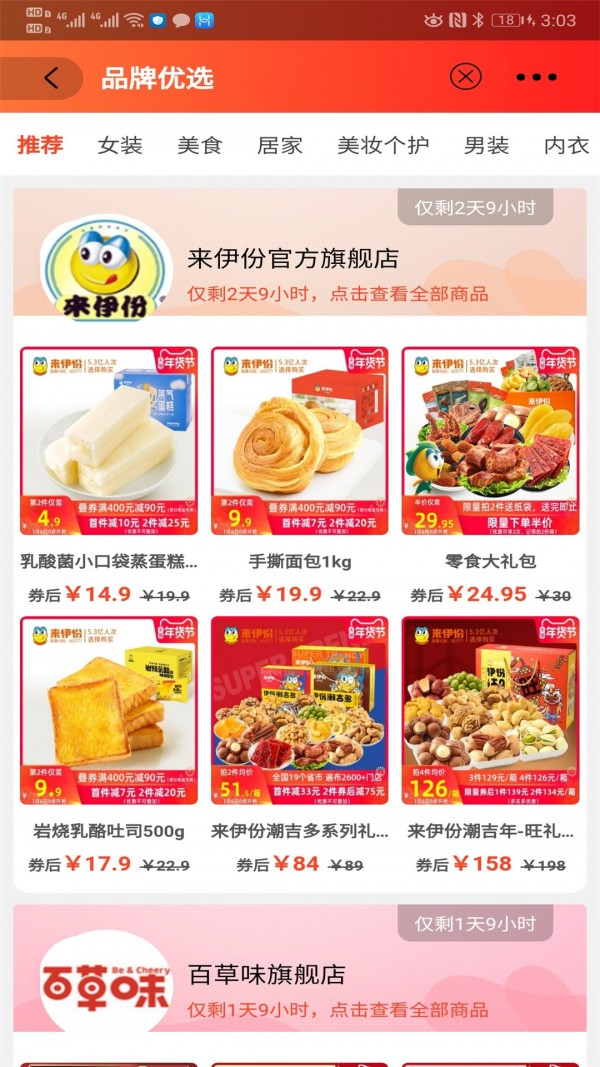
Task: Open the 居家 category tab
Action: (x=279, y=145)
